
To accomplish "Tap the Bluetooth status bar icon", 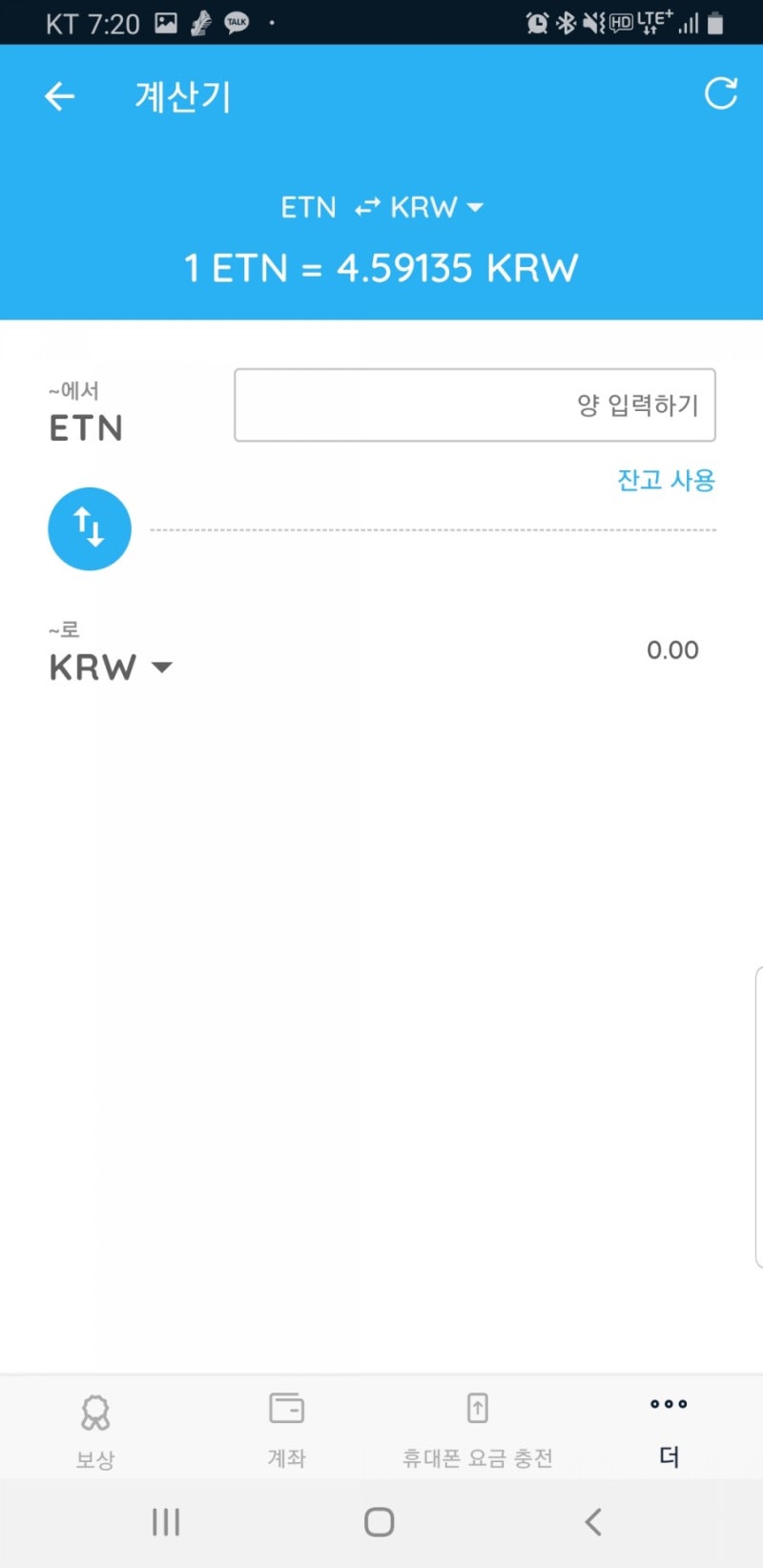I will click(565, 19).
